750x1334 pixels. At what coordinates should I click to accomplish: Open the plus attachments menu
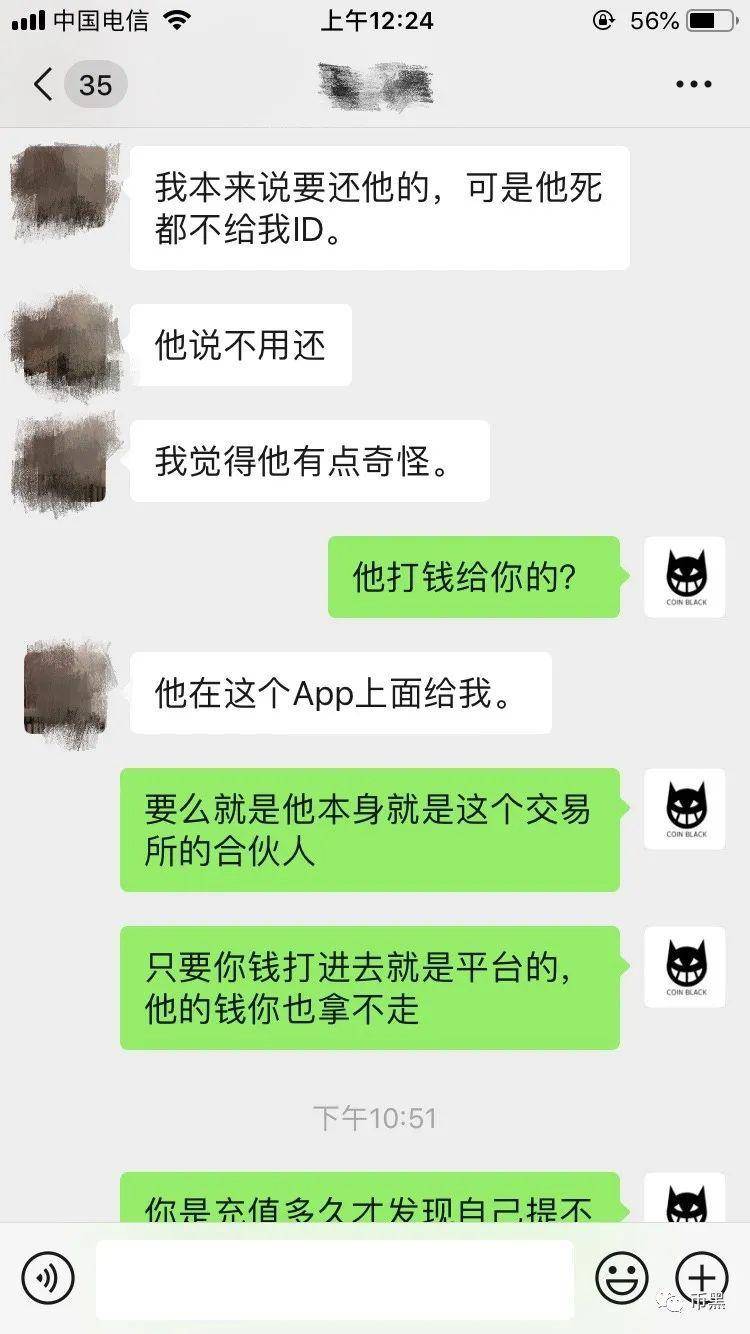702,1277
